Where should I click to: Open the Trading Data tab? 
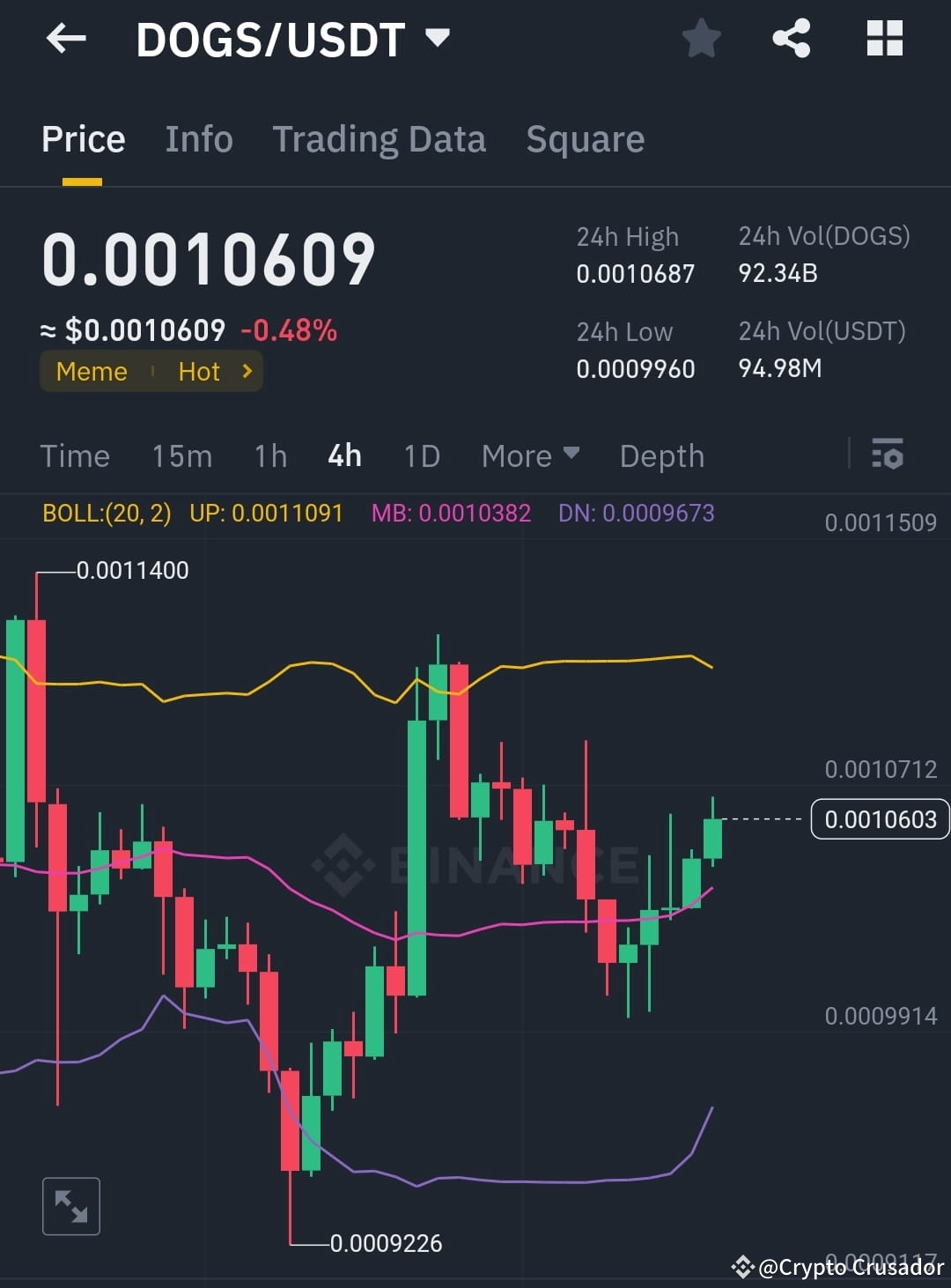coord(379,139)
